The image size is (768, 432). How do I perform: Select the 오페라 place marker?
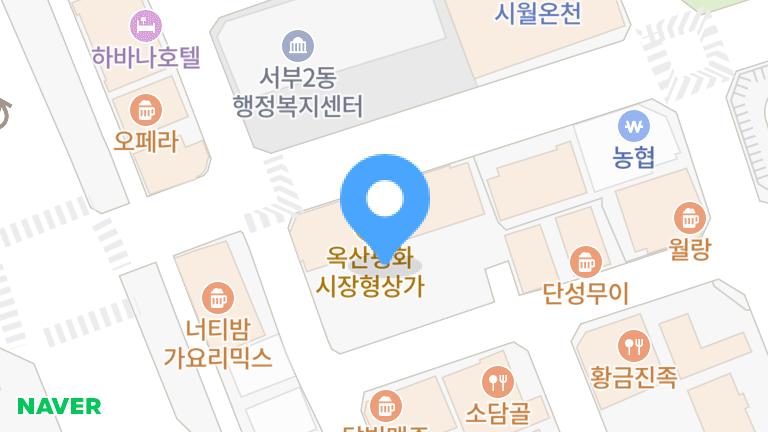tap(146, 109)
